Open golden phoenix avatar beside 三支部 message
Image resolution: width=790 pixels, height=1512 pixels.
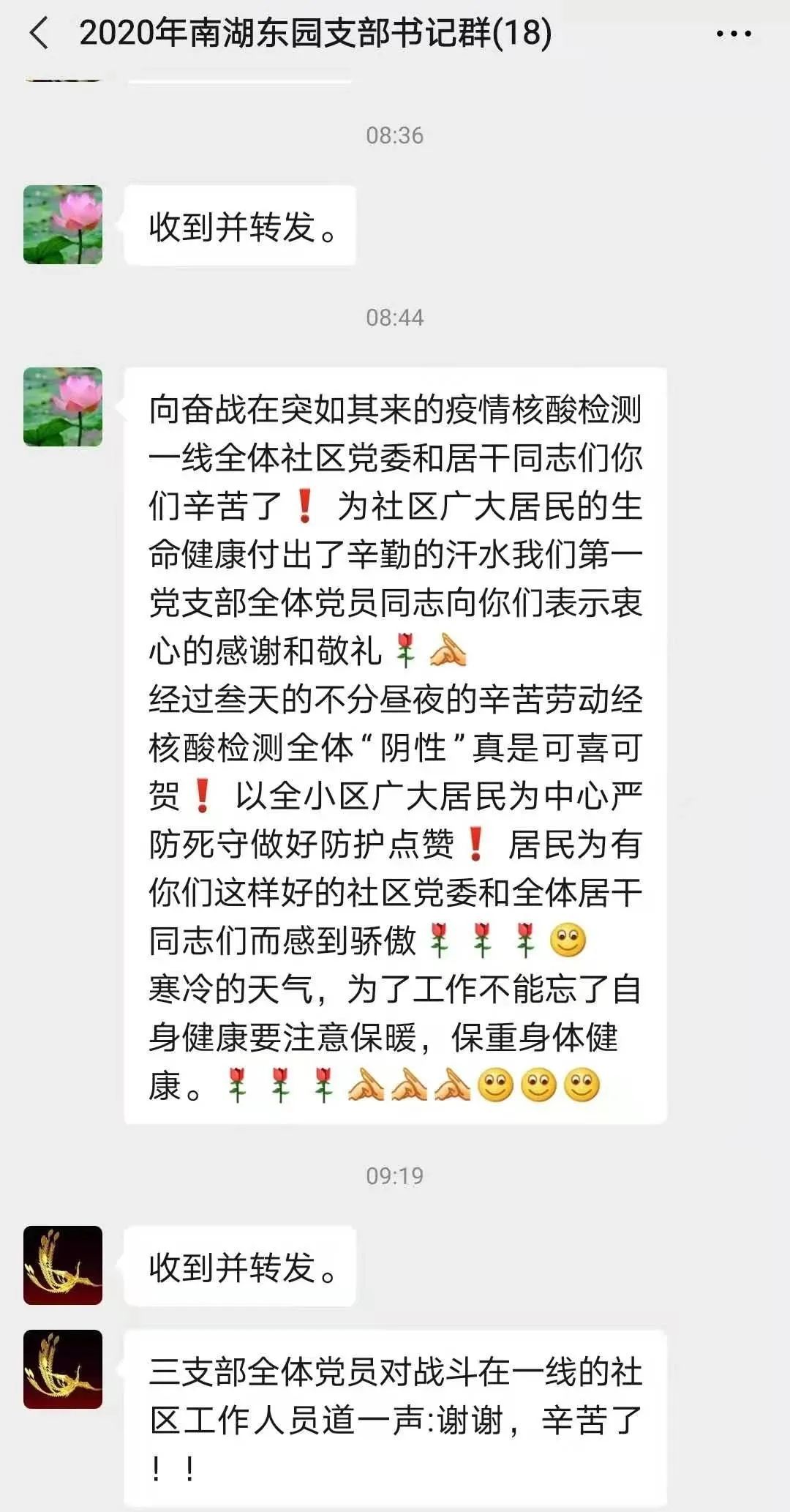pos(63,1369)
